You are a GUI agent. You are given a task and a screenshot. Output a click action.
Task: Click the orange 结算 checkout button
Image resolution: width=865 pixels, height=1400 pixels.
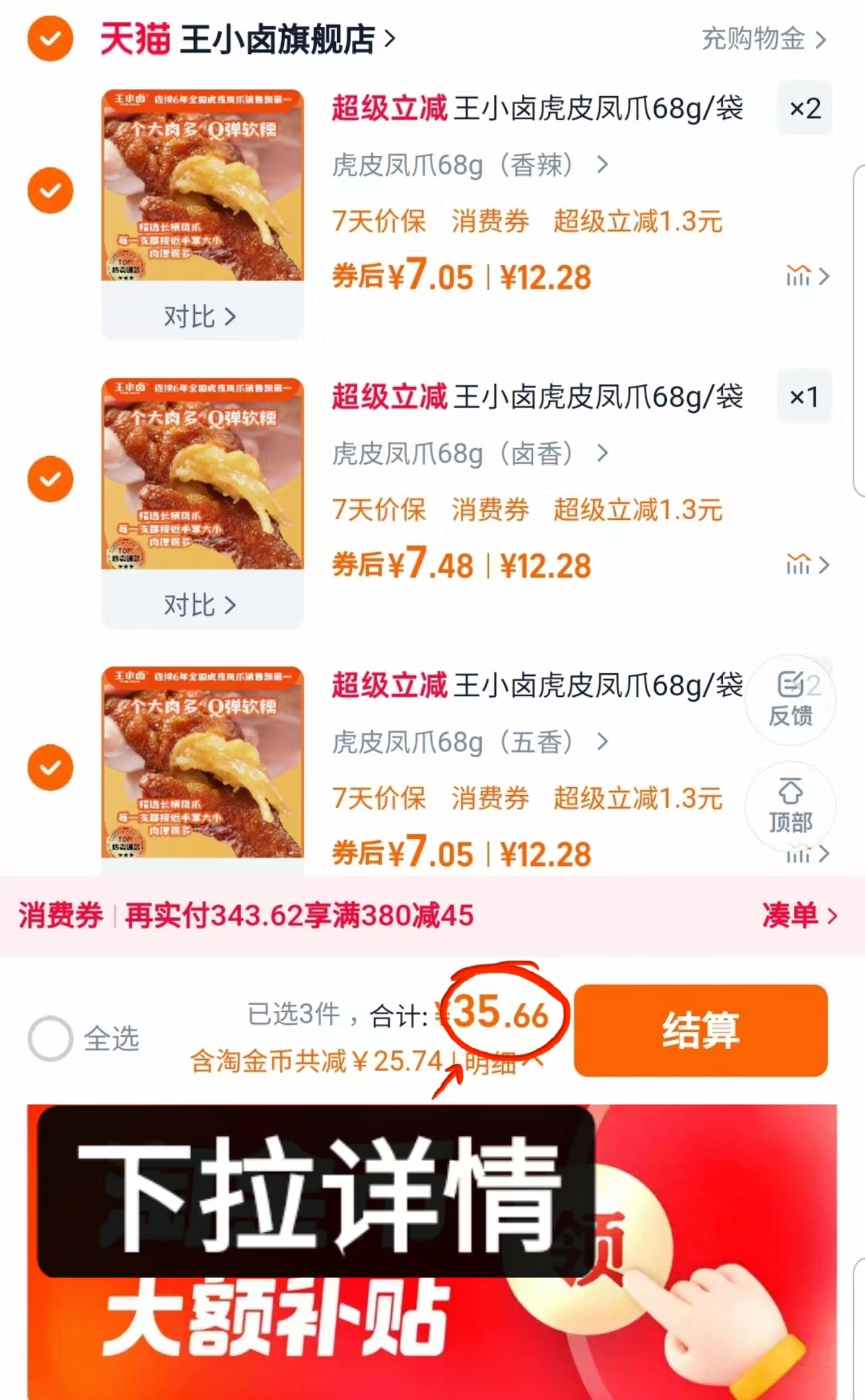click(x=700, y=1030)
